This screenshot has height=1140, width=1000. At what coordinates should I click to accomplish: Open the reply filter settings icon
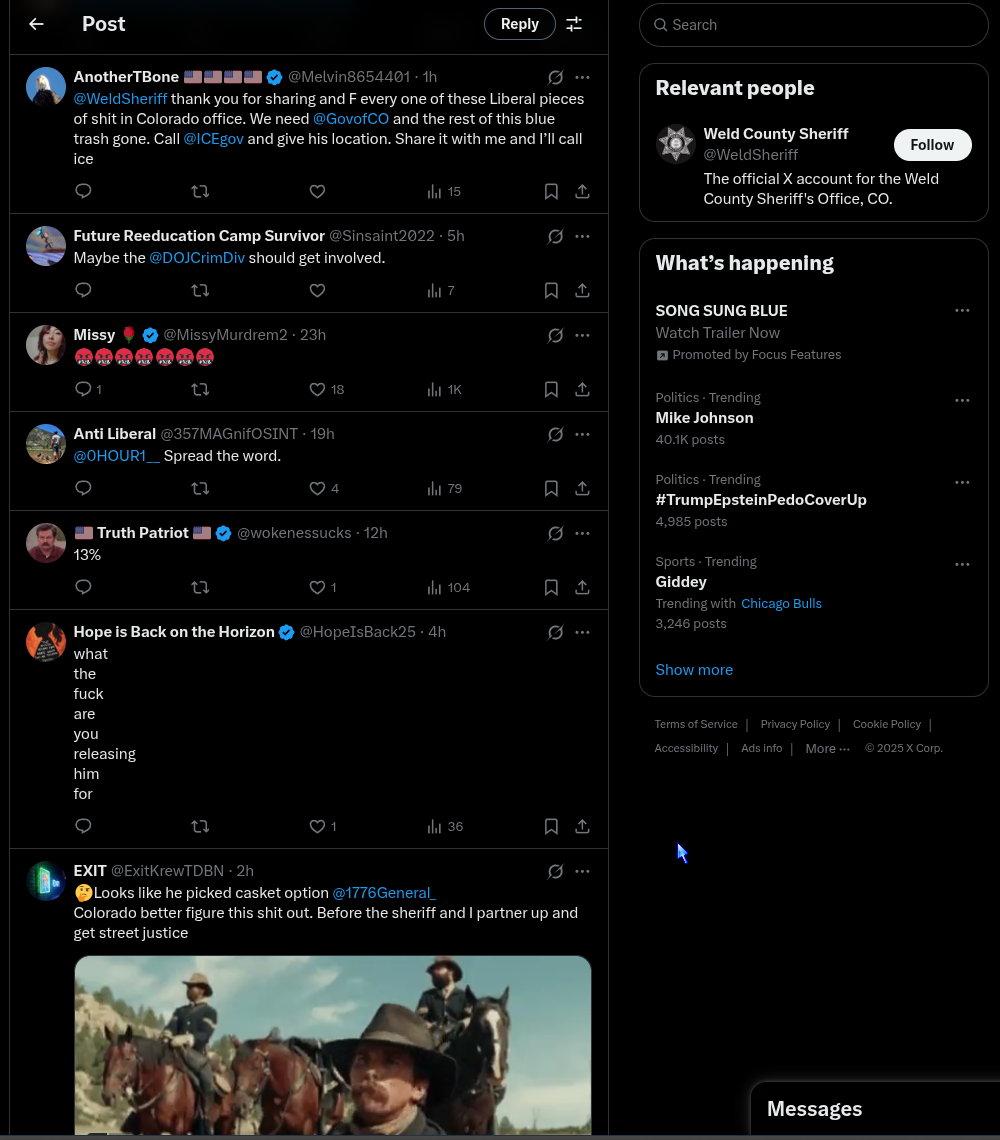(574, 24)
